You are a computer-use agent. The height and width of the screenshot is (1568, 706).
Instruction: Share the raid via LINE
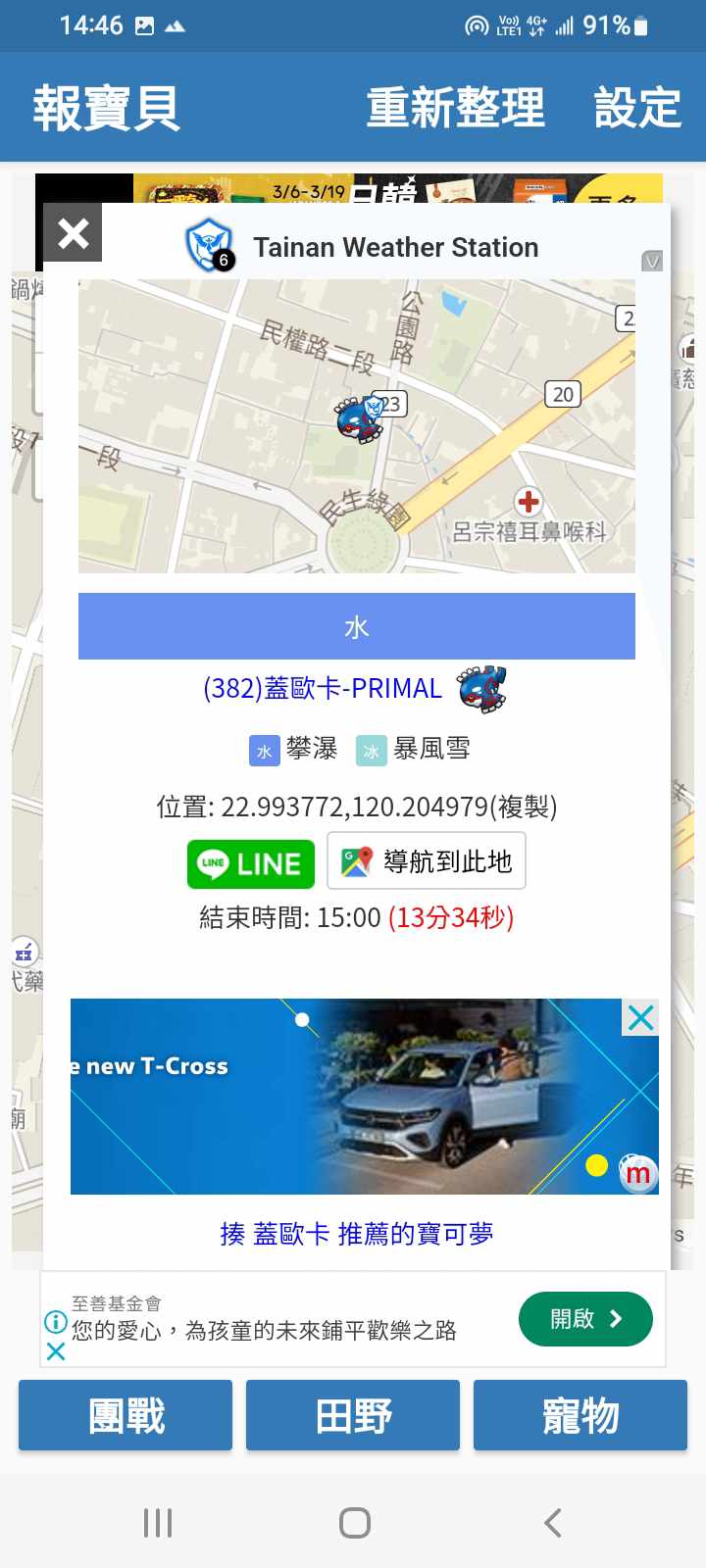tap(251, 863)
